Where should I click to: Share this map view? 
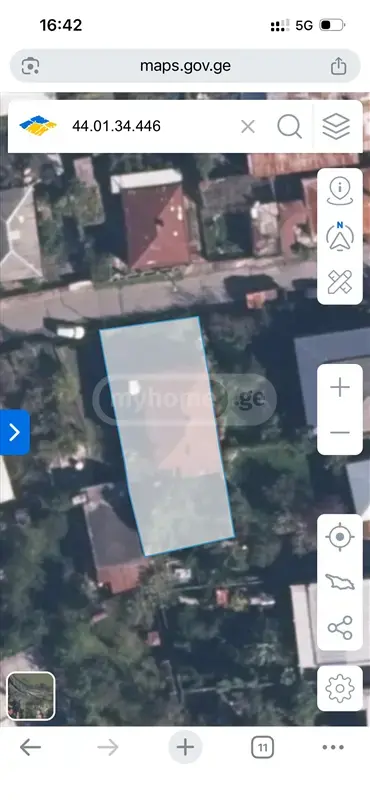(340, 627)
